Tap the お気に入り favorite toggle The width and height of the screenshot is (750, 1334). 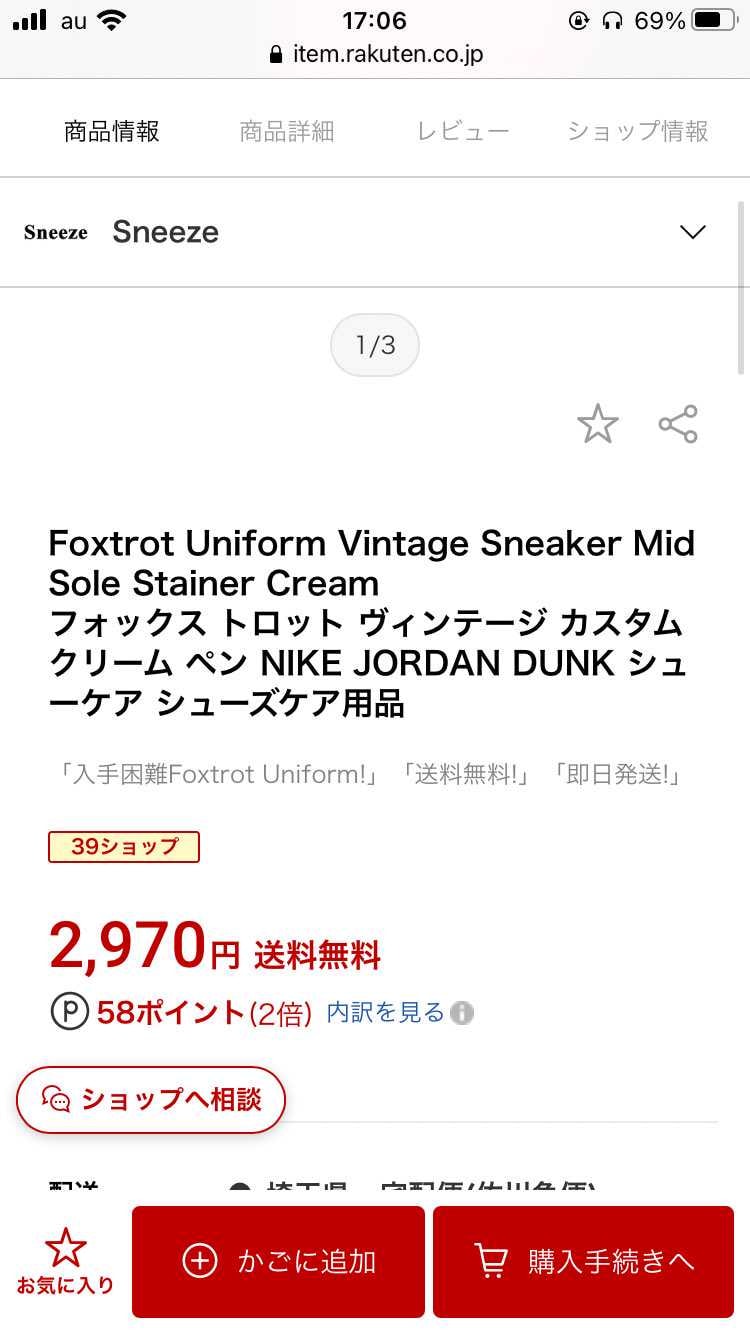pos(67,1262)
